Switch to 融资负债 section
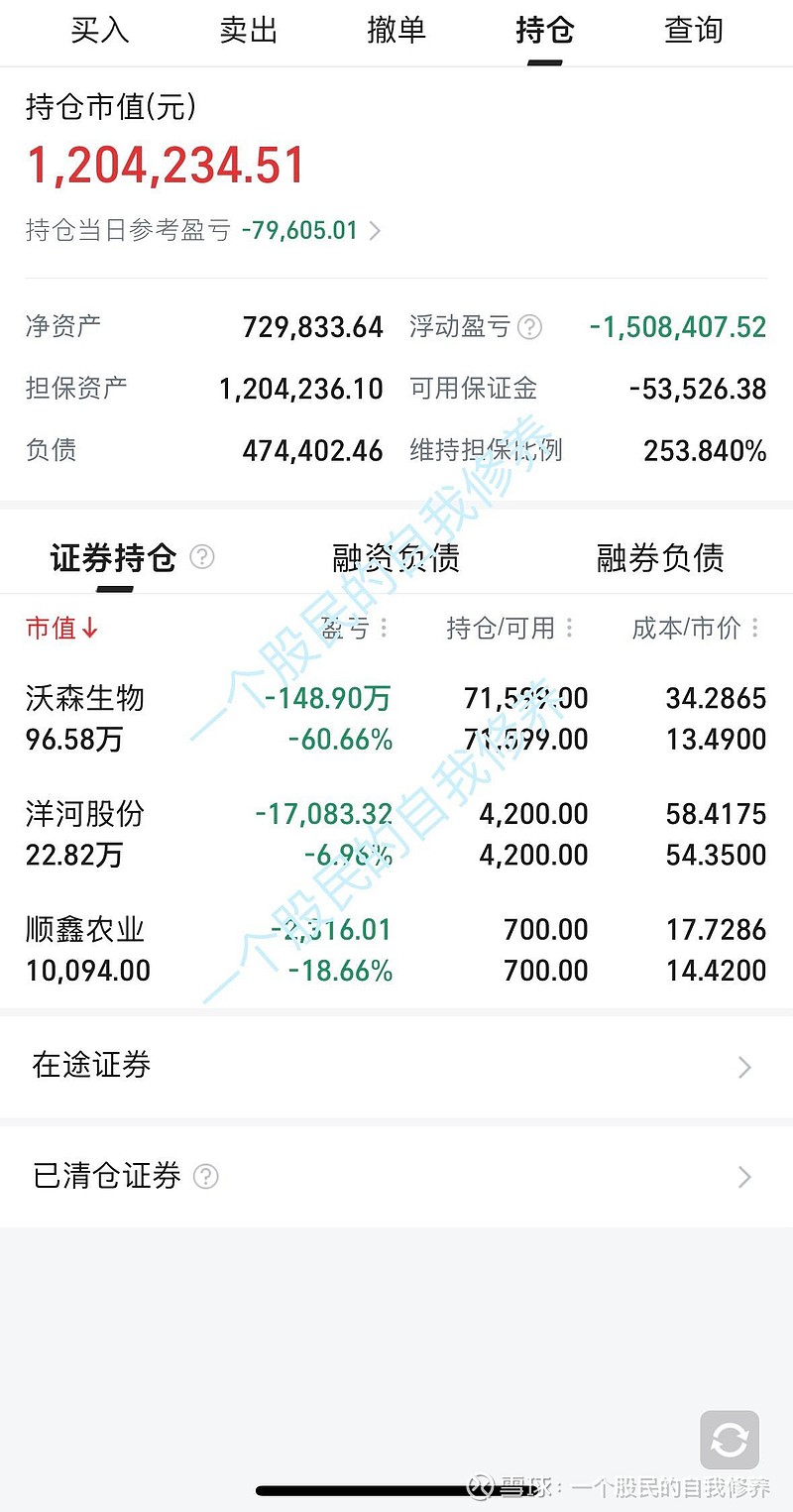The image size is (793, 1512). 396,558
